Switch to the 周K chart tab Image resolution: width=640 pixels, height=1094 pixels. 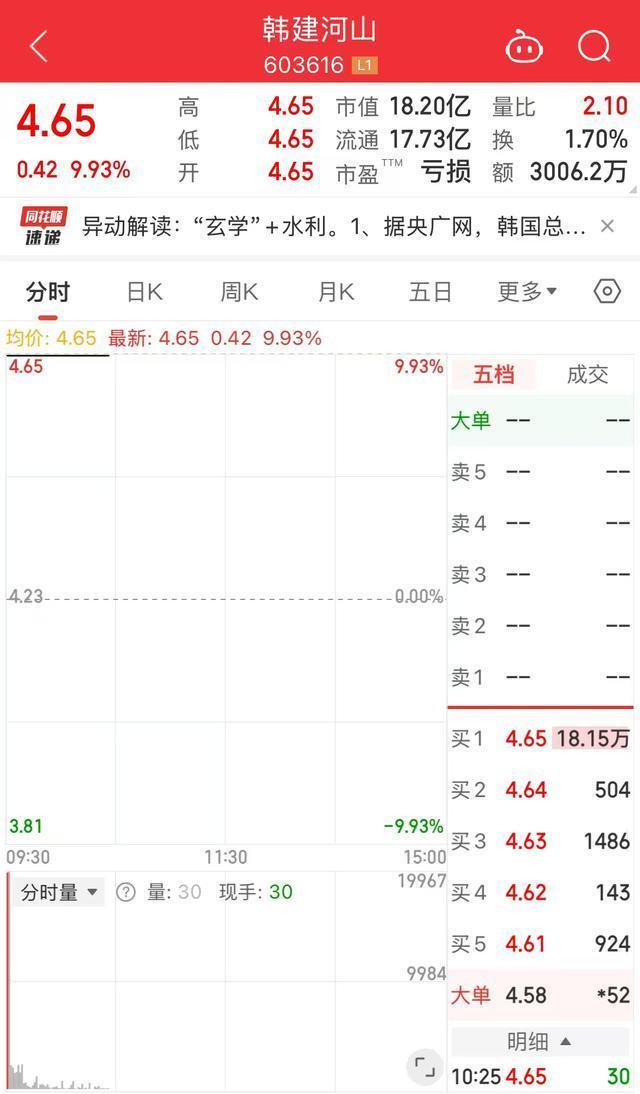click(x=239, y=292)
